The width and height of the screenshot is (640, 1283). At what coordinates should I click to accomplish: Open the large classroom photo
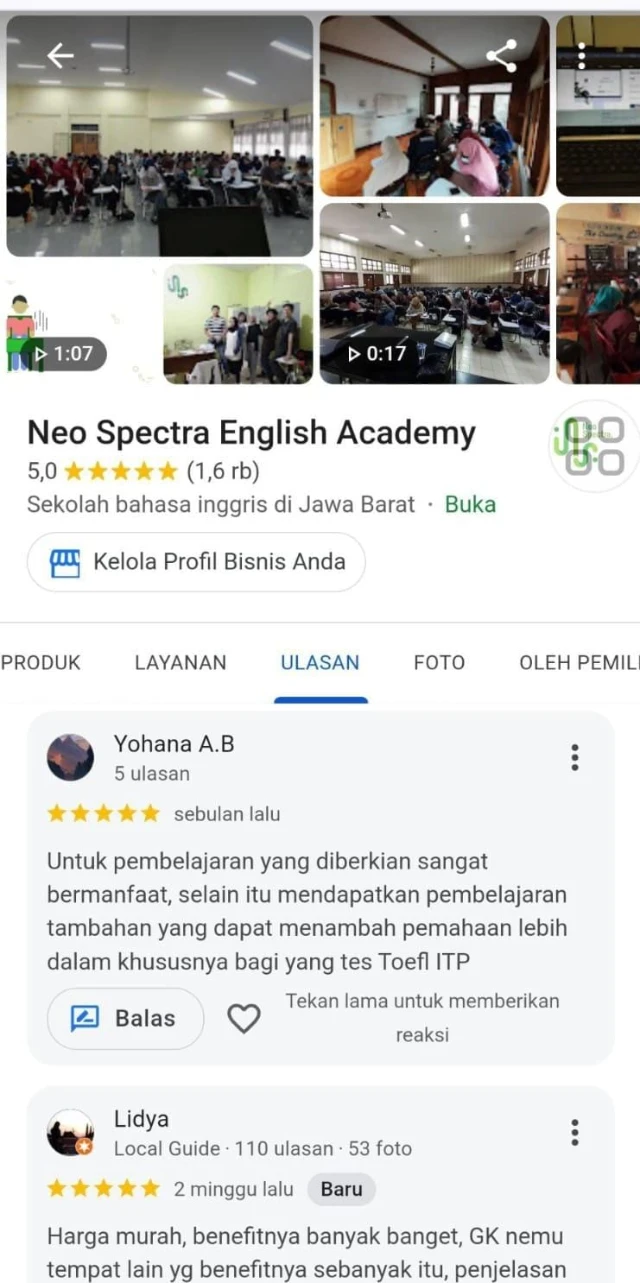coord(160,150)
